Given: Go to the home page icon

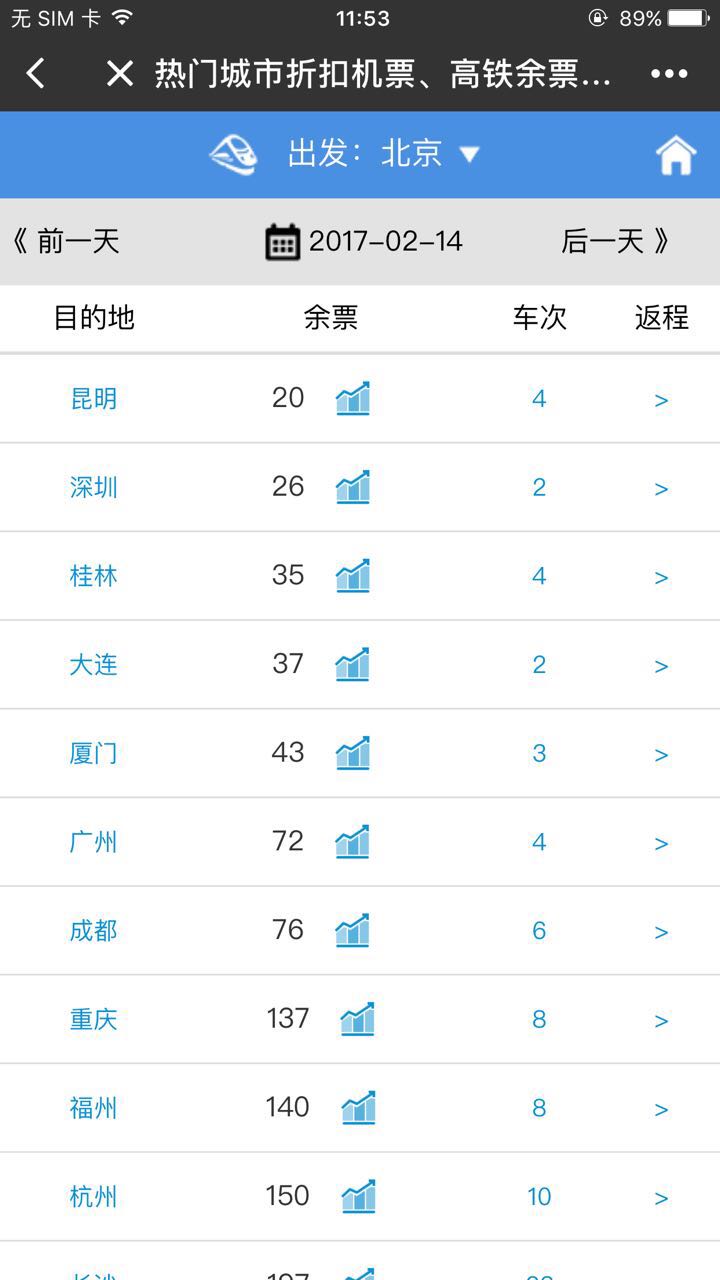Looking at the screenshot, I should click(675, 155).
